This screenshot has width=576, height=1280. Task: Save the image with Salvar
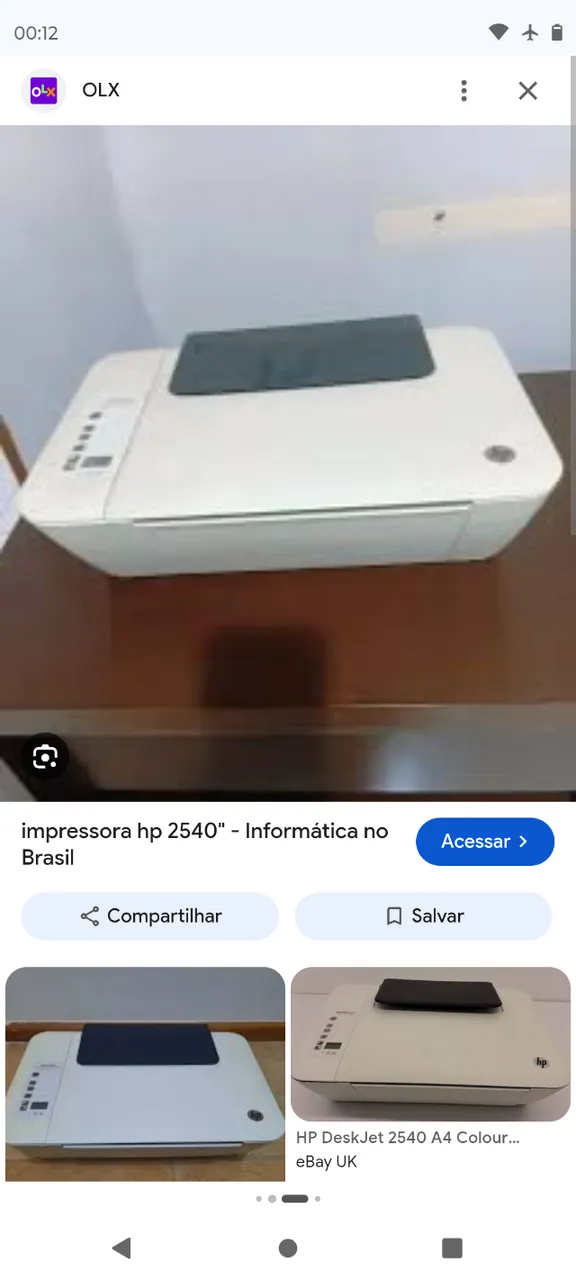click(423, 916)
